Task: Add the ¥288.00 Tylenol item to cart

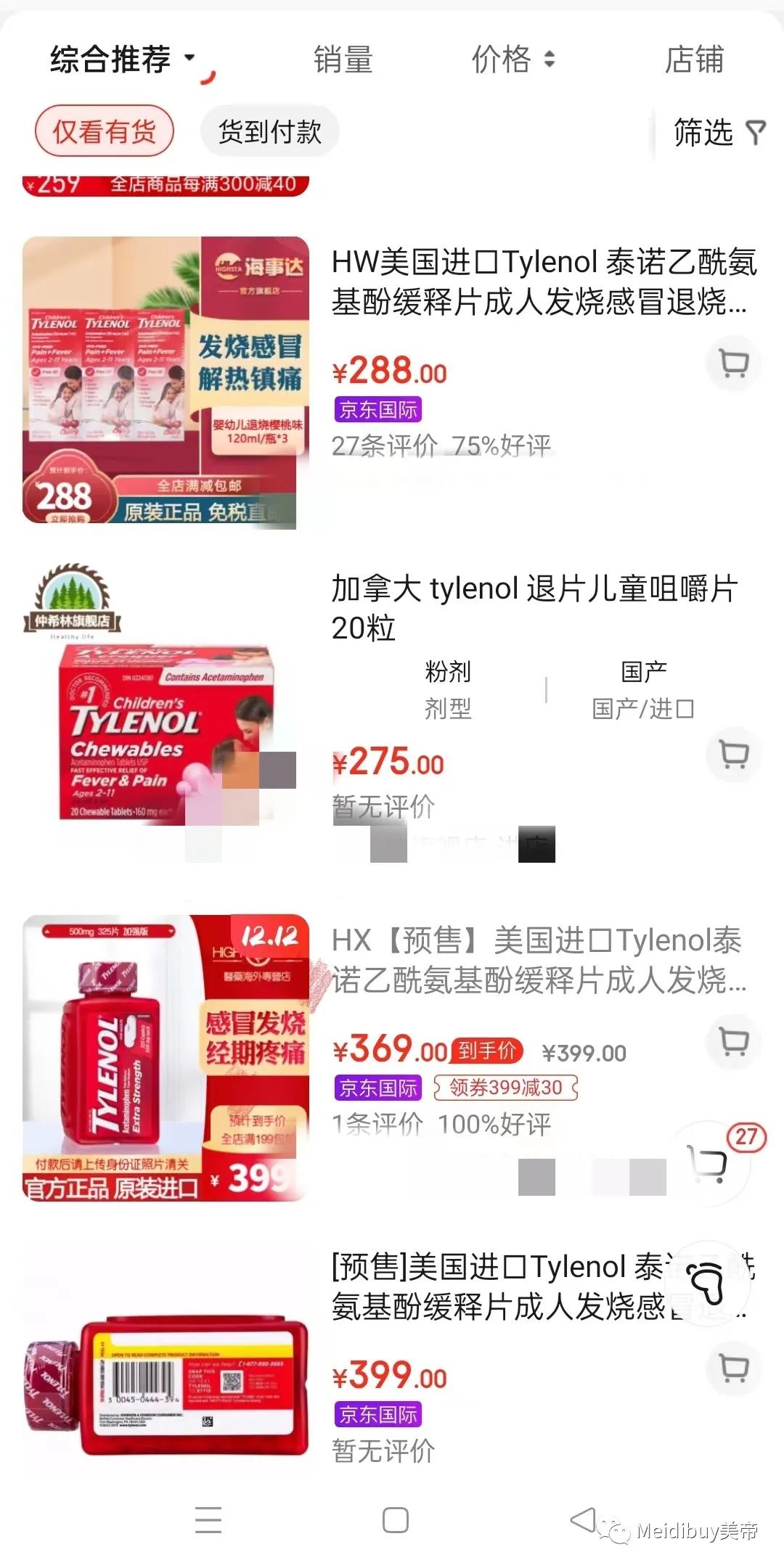Action: pos(734,364)
